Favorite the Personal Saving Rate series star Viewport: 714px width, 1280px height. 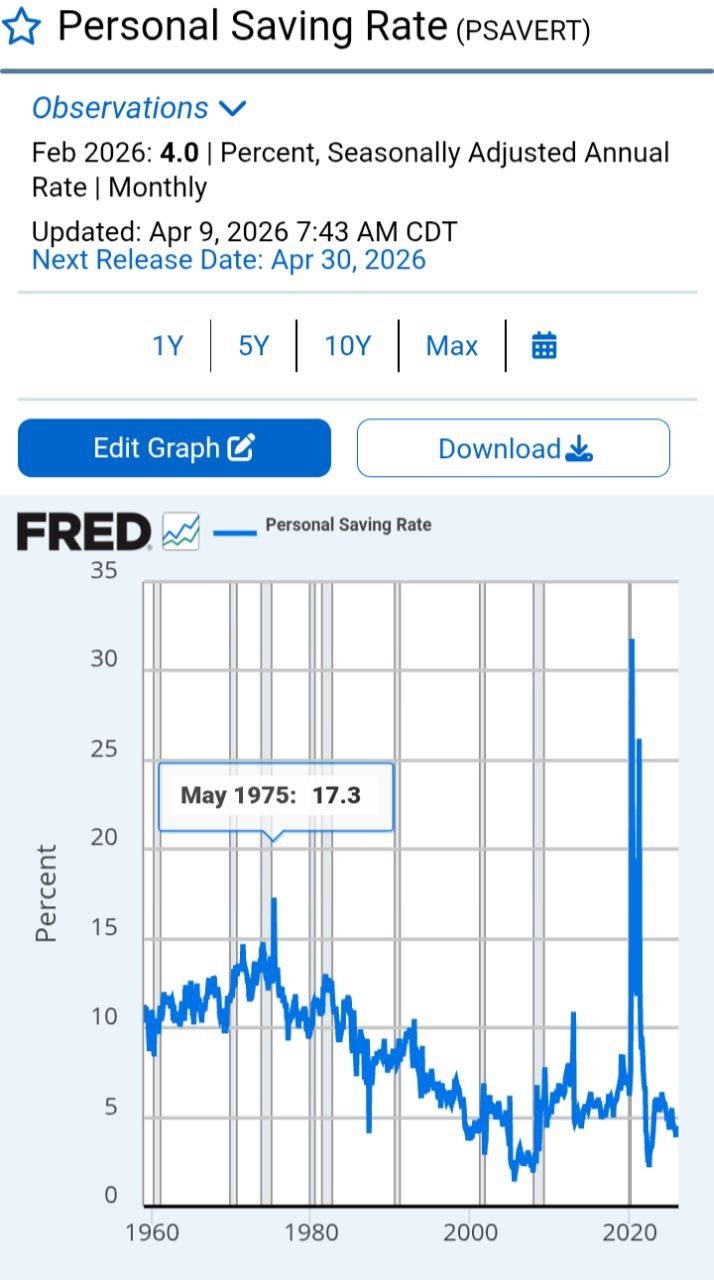pos(22,27)
